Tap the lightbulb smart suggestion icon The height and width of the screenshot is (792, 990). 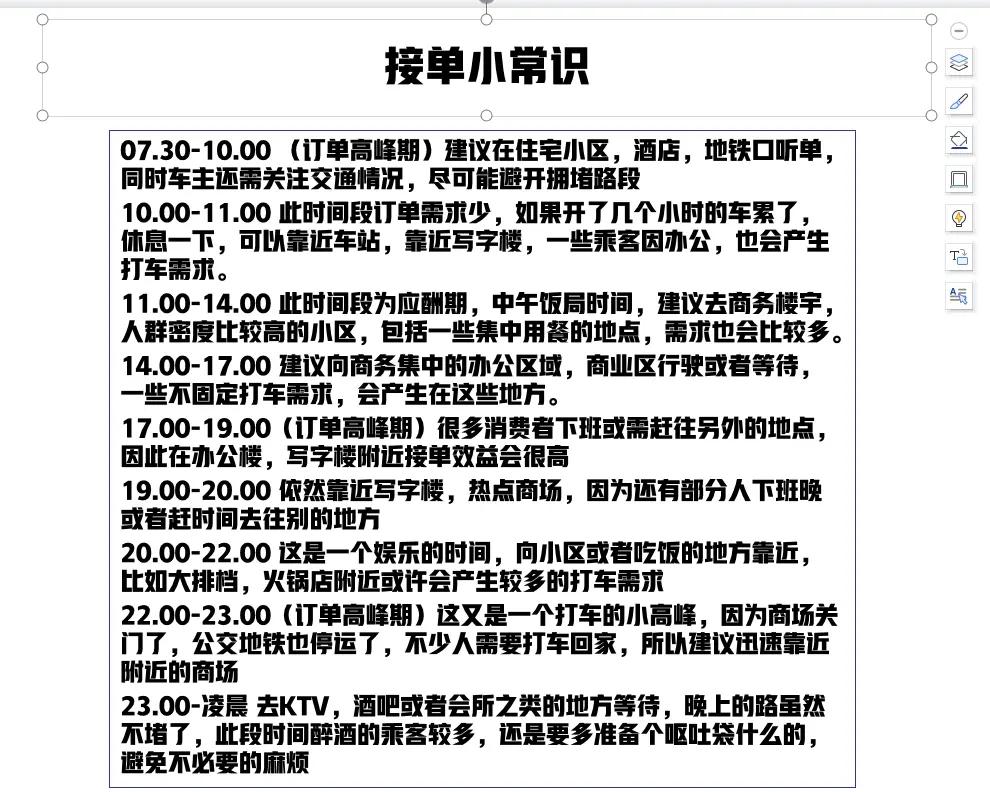click(x=959, y=218)
